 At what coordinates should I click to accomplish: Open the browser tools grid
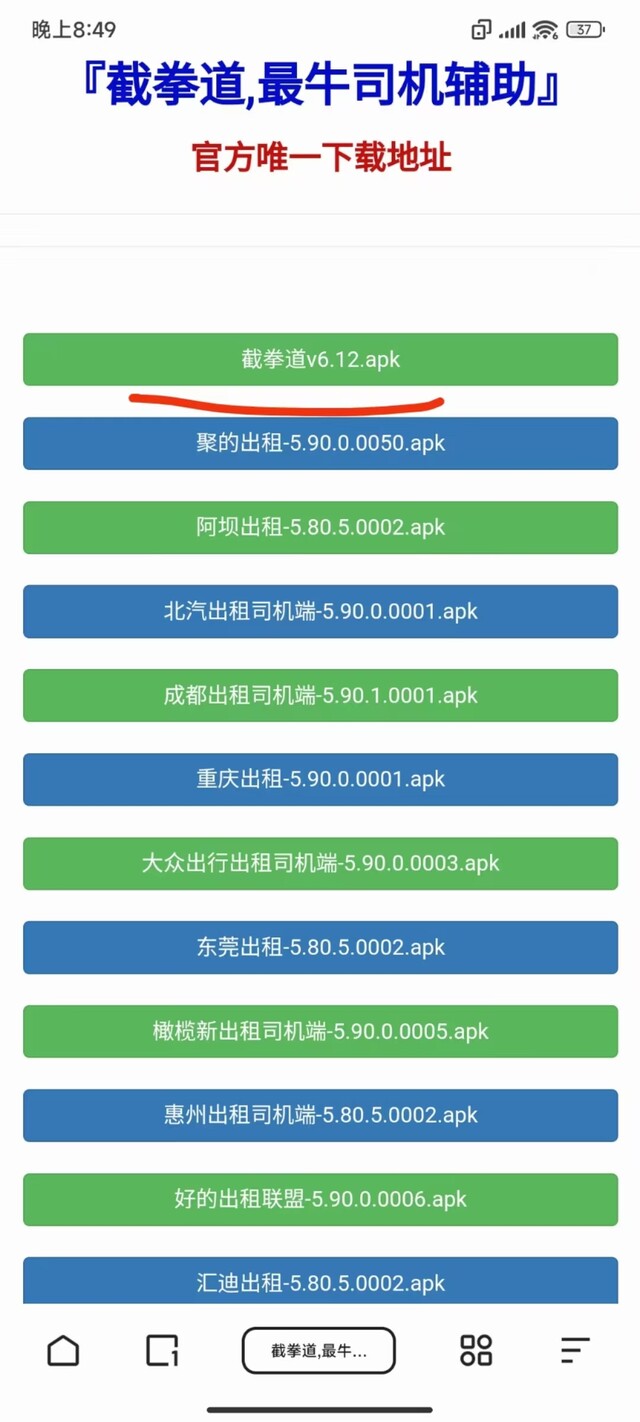pyautogui.click(x=476, y=1350)
